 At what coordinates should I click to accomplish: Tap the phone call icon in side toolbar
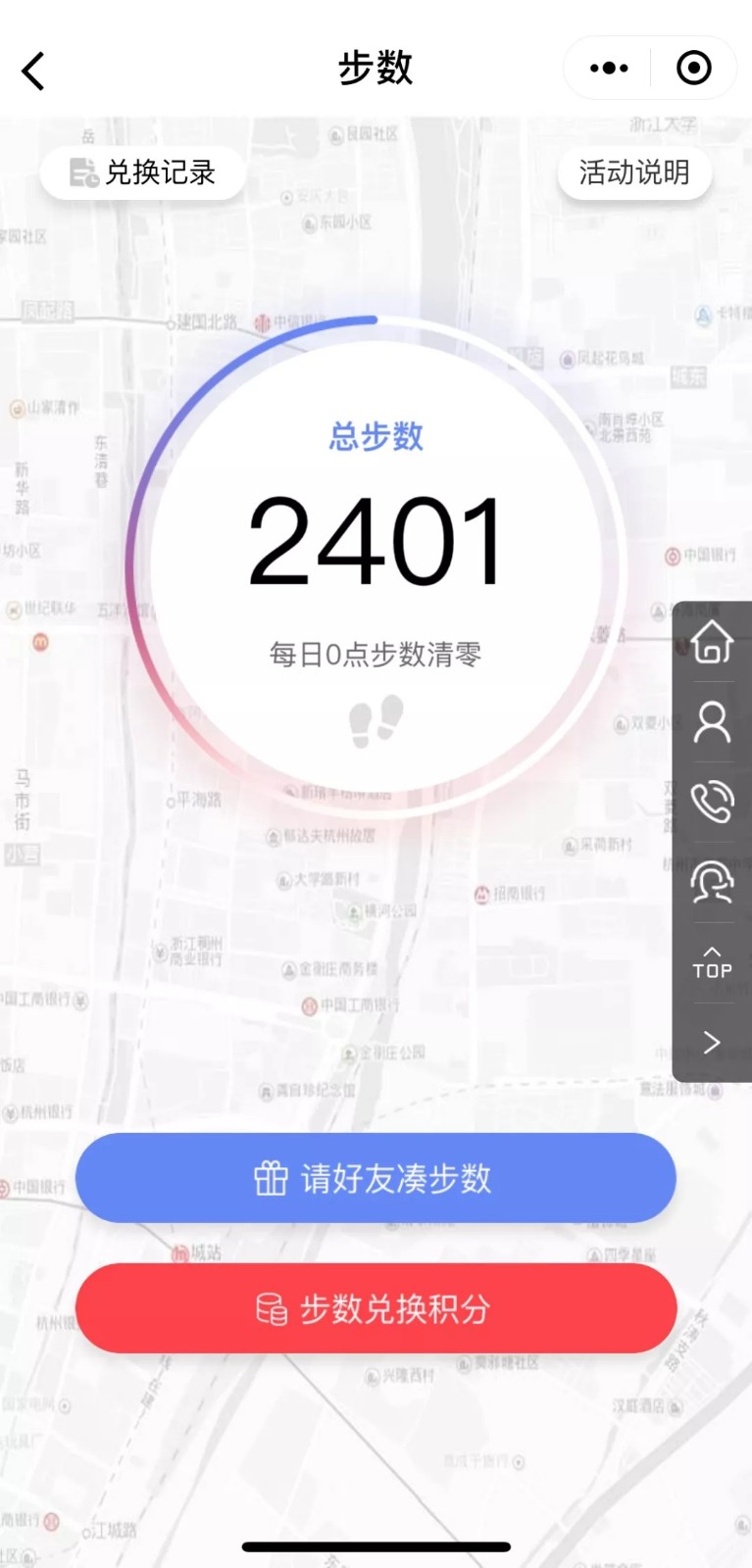pos(712,803)
